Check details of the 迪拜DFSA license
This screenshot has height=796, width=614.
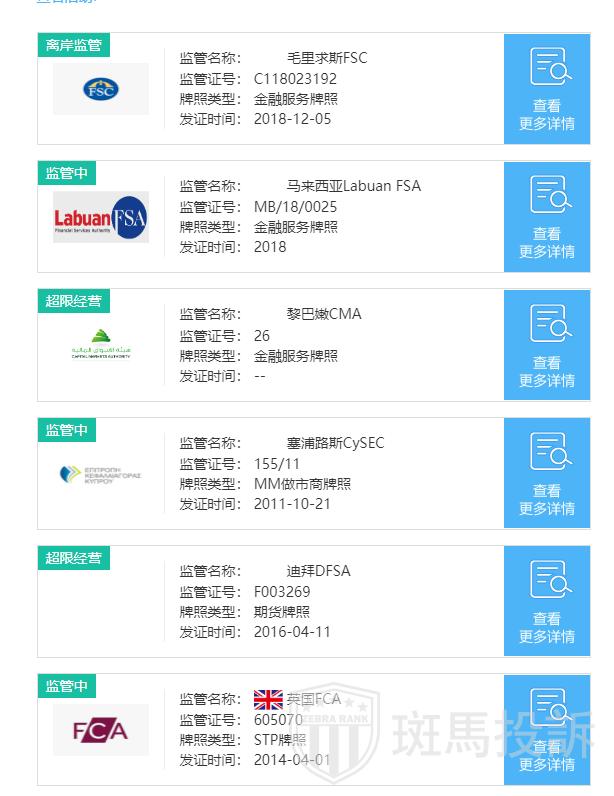pyautogui.click(x=547, y=601)
